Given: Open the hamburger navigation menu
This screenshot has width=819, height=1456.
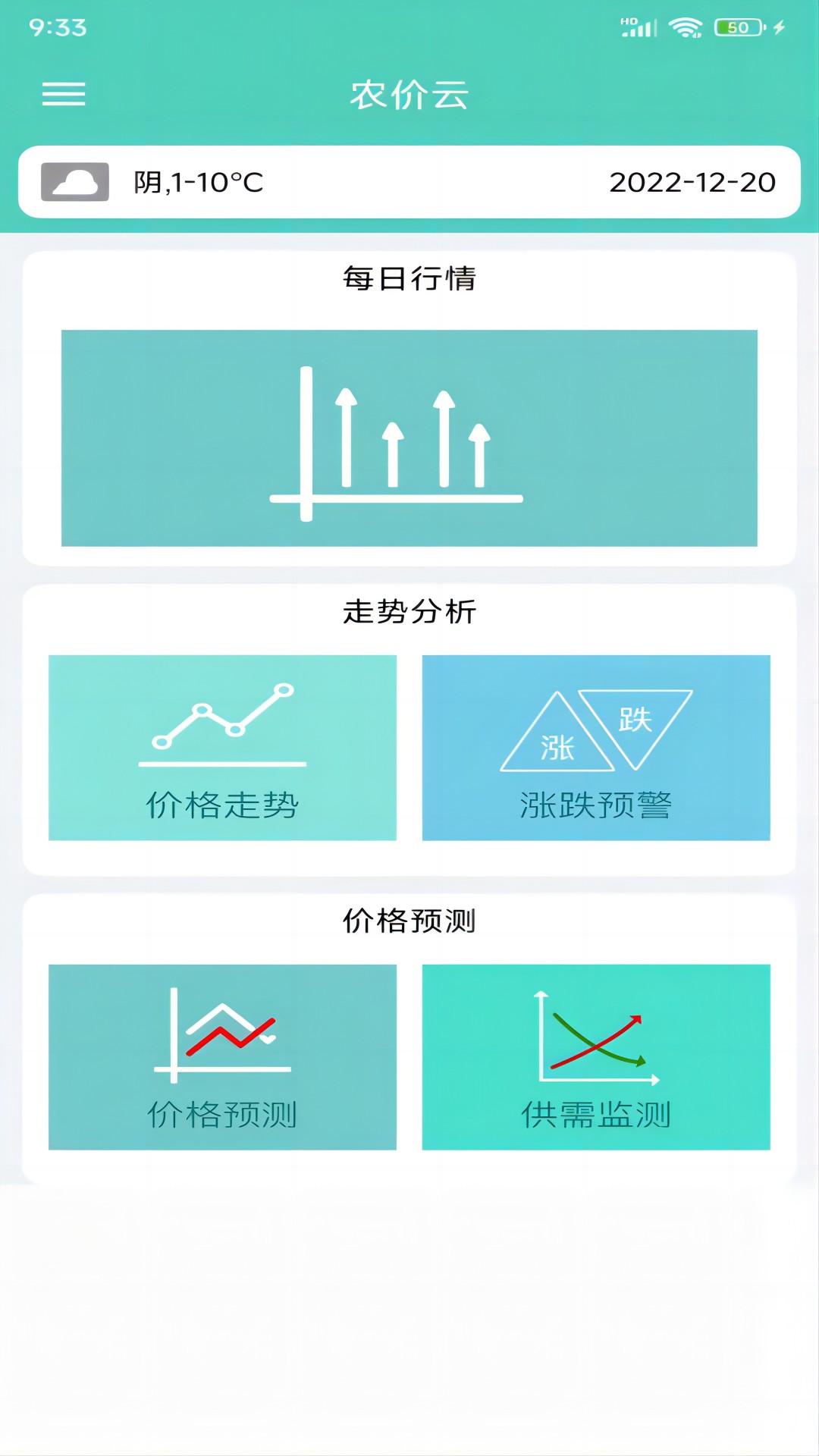Looking at the screenshot, I should coord(64,95).
